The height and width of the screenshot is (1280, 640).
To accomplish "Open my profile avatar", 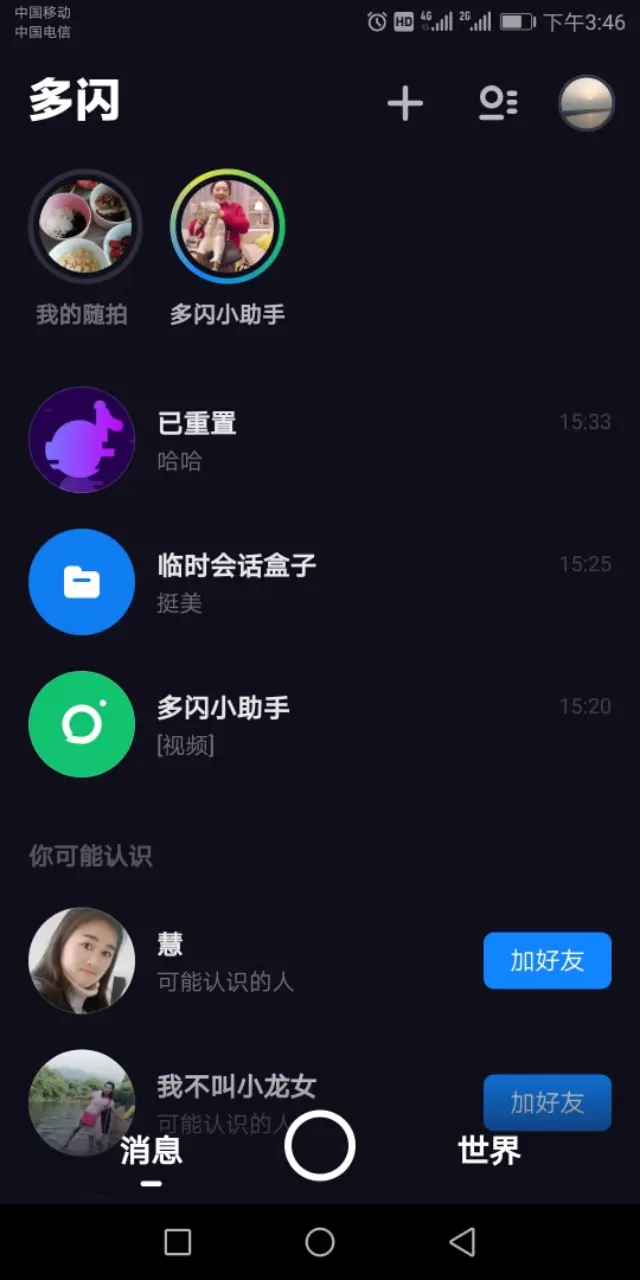I will tap(586, 103).
